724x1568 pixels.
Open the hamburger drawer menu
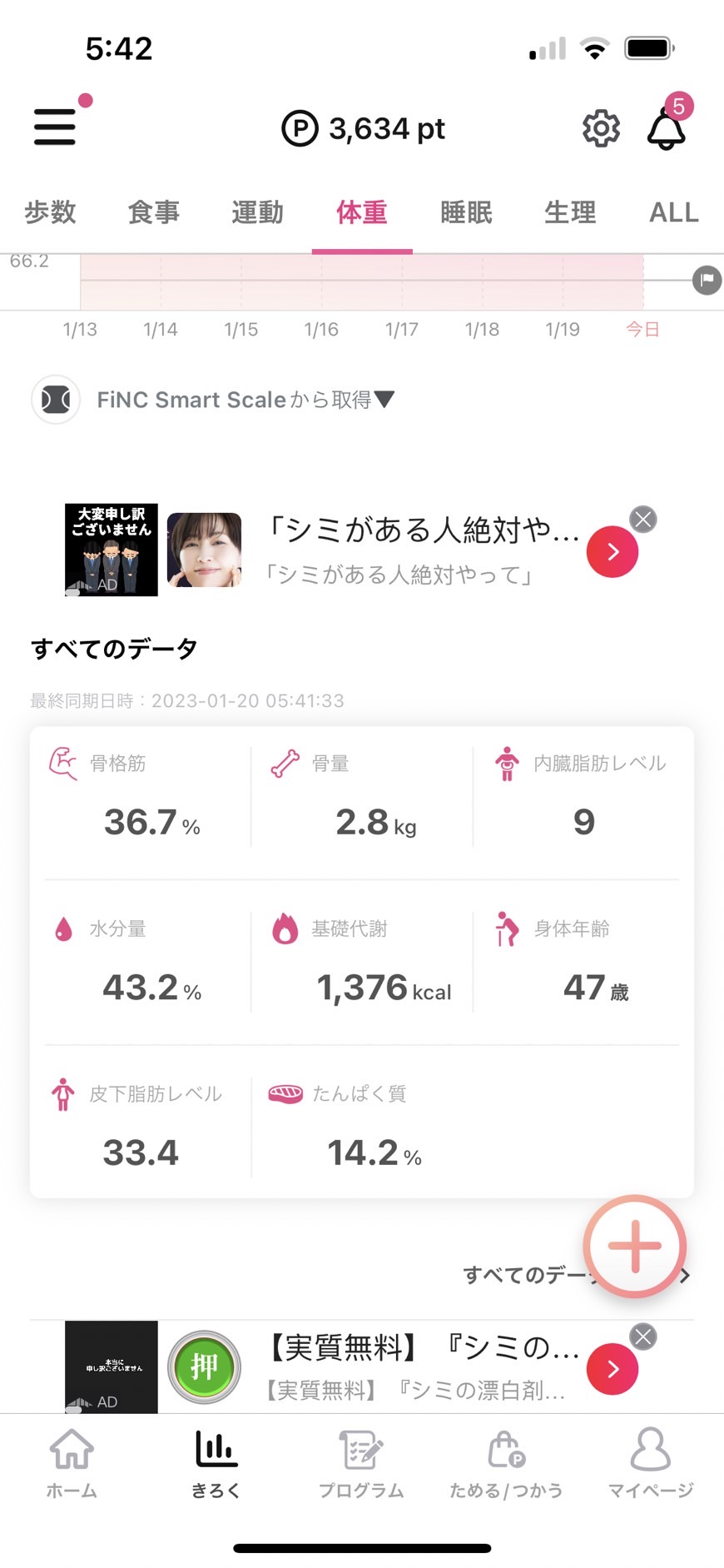point(55,127)
